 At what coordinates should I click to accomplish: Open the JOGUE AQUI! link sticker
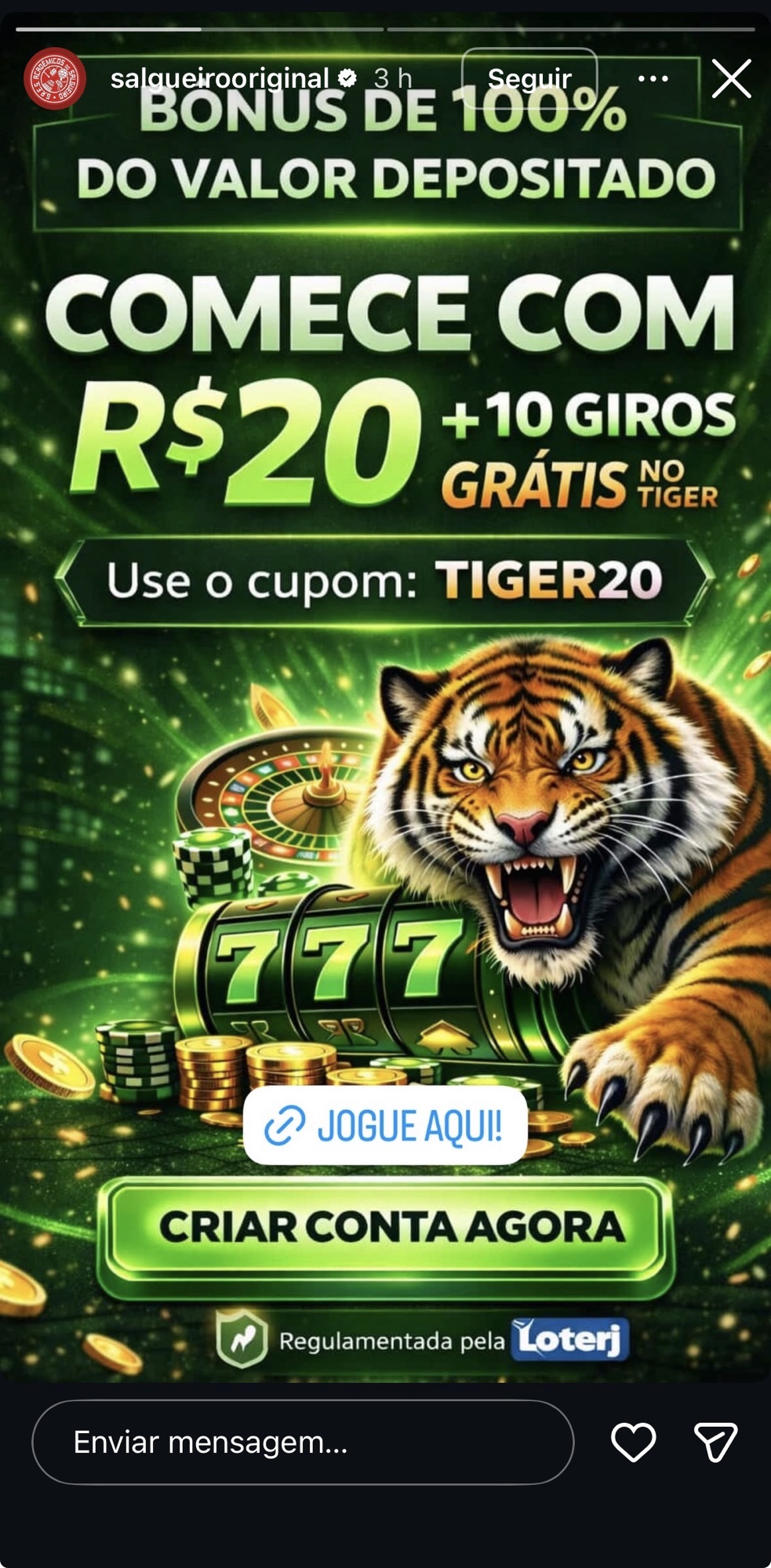[x=384, y=1126]
